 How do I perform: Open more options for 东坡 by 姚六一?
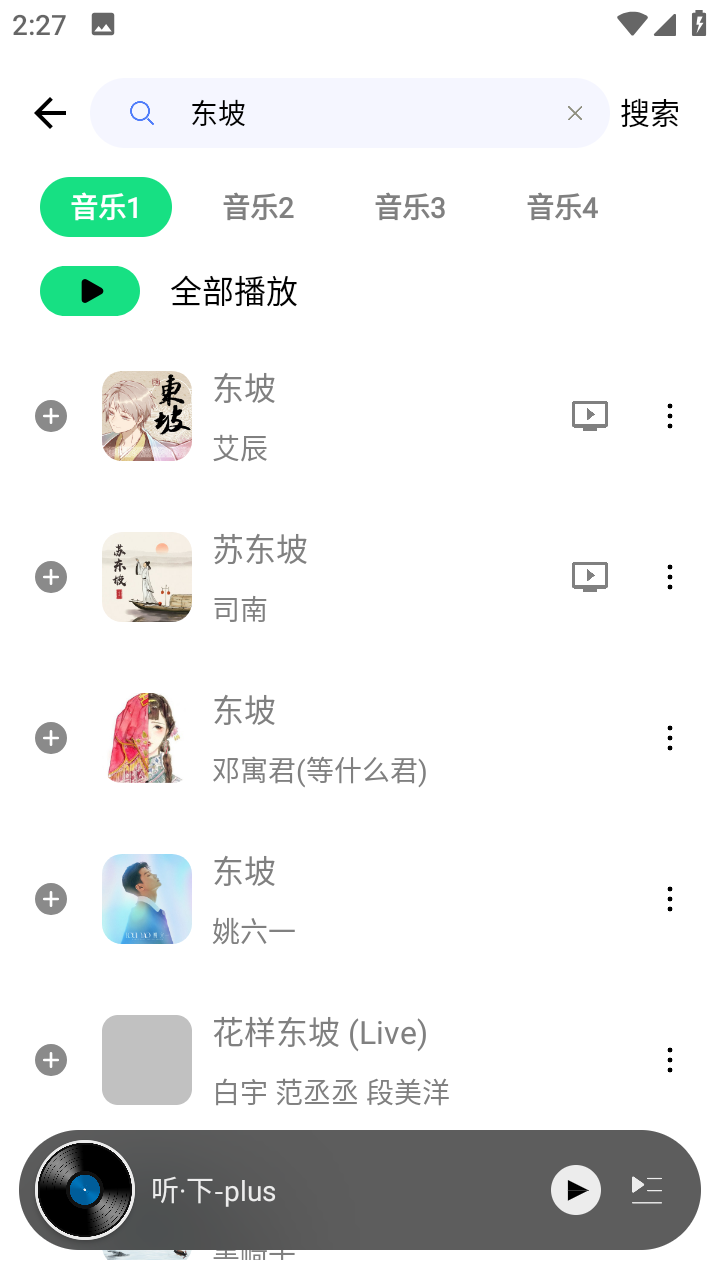tap(670, 899)
